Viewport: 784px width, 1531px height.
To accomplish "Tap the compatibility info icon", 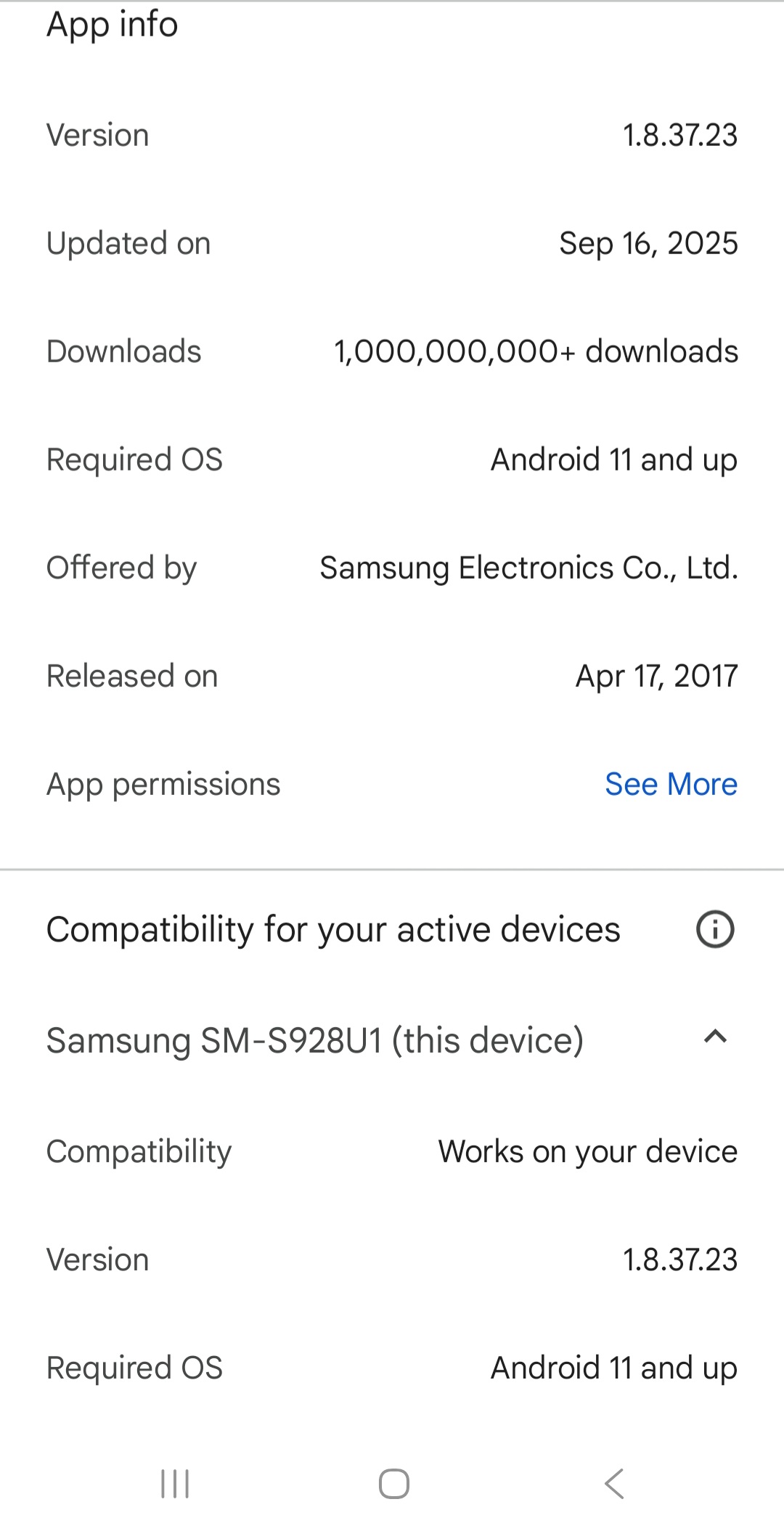I will coord(715,929).
